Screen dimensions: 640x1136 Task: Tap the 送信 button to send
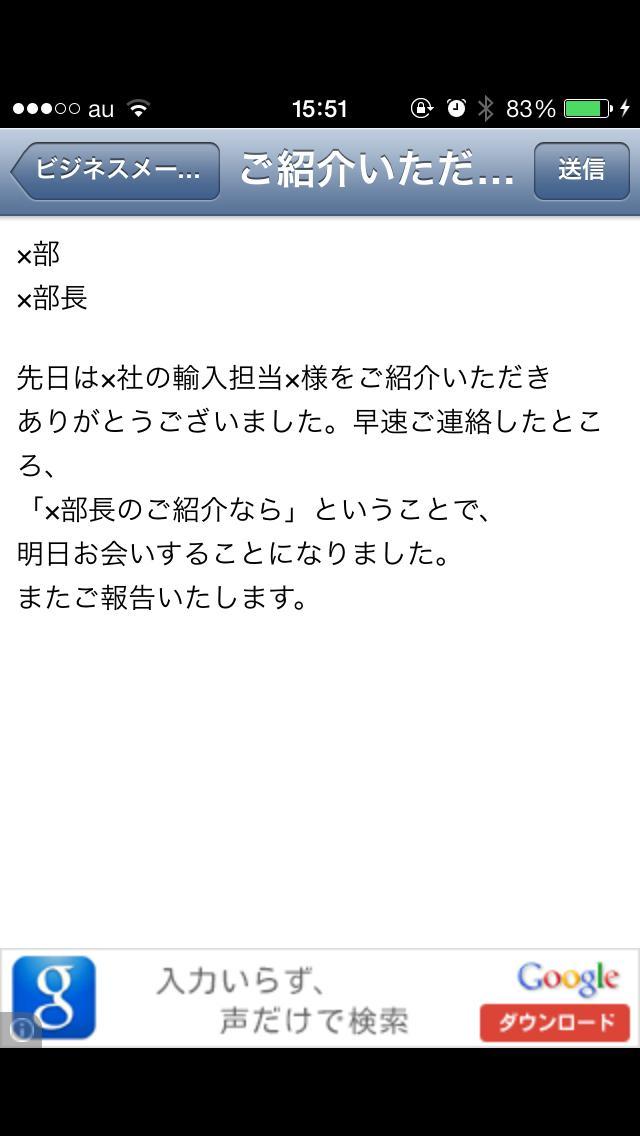(581, 171)
